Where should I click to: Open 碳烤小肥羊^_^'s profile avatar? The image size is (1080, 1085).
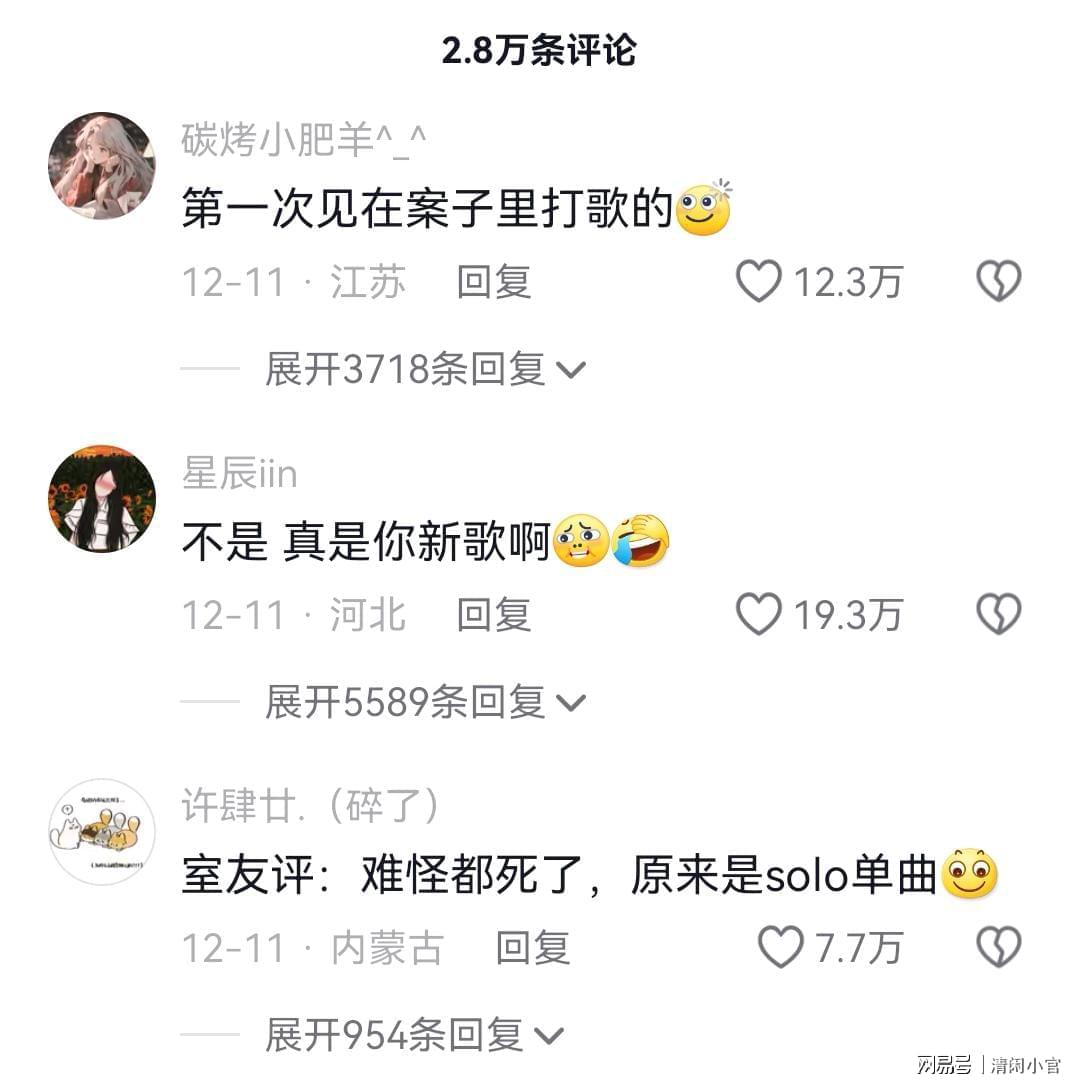pos(102,166)
